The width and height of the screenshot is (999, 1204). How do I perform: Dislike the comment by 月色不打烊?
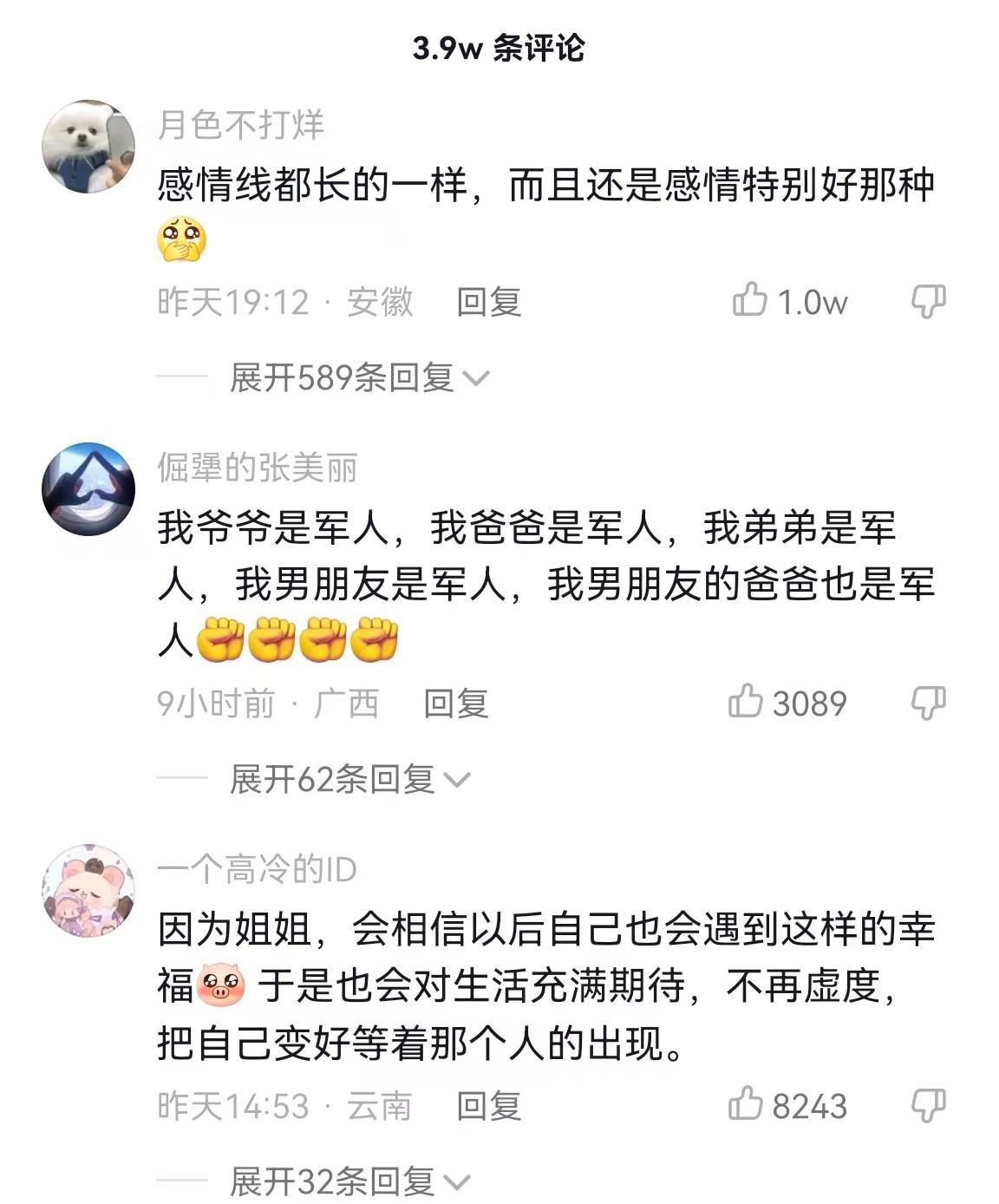tap(928, 301)
